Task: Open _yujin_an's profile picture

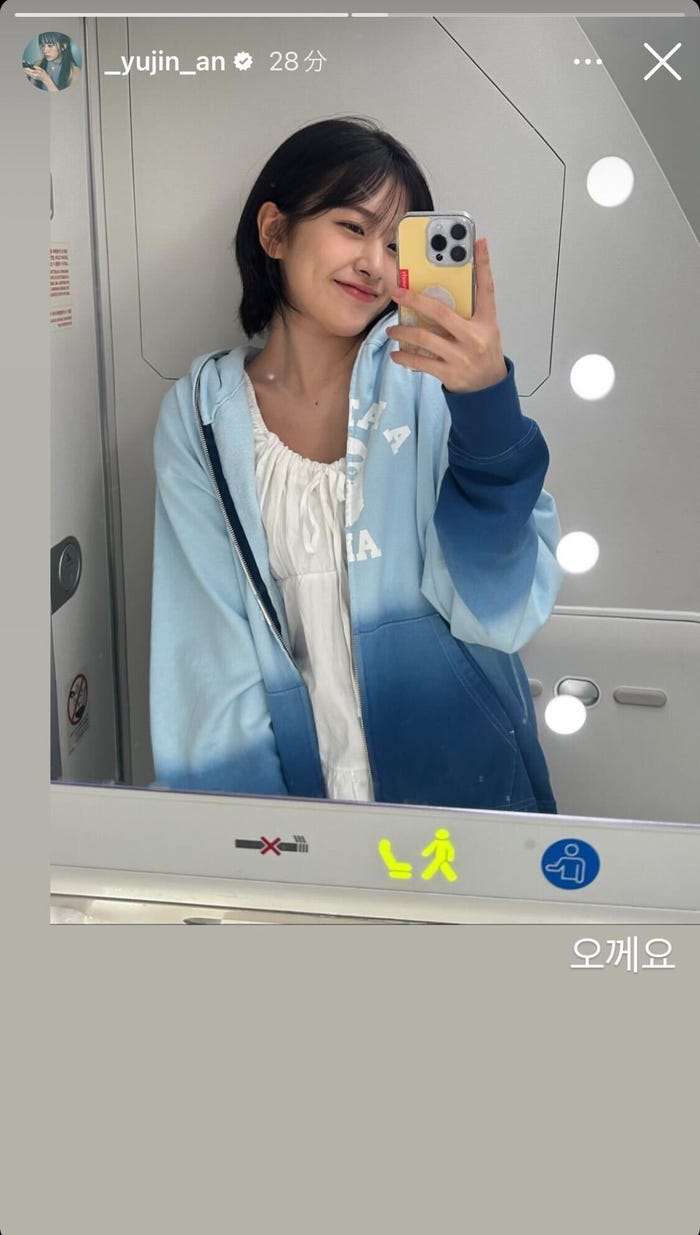Action: pyautogui.click(x=52, y=61)
